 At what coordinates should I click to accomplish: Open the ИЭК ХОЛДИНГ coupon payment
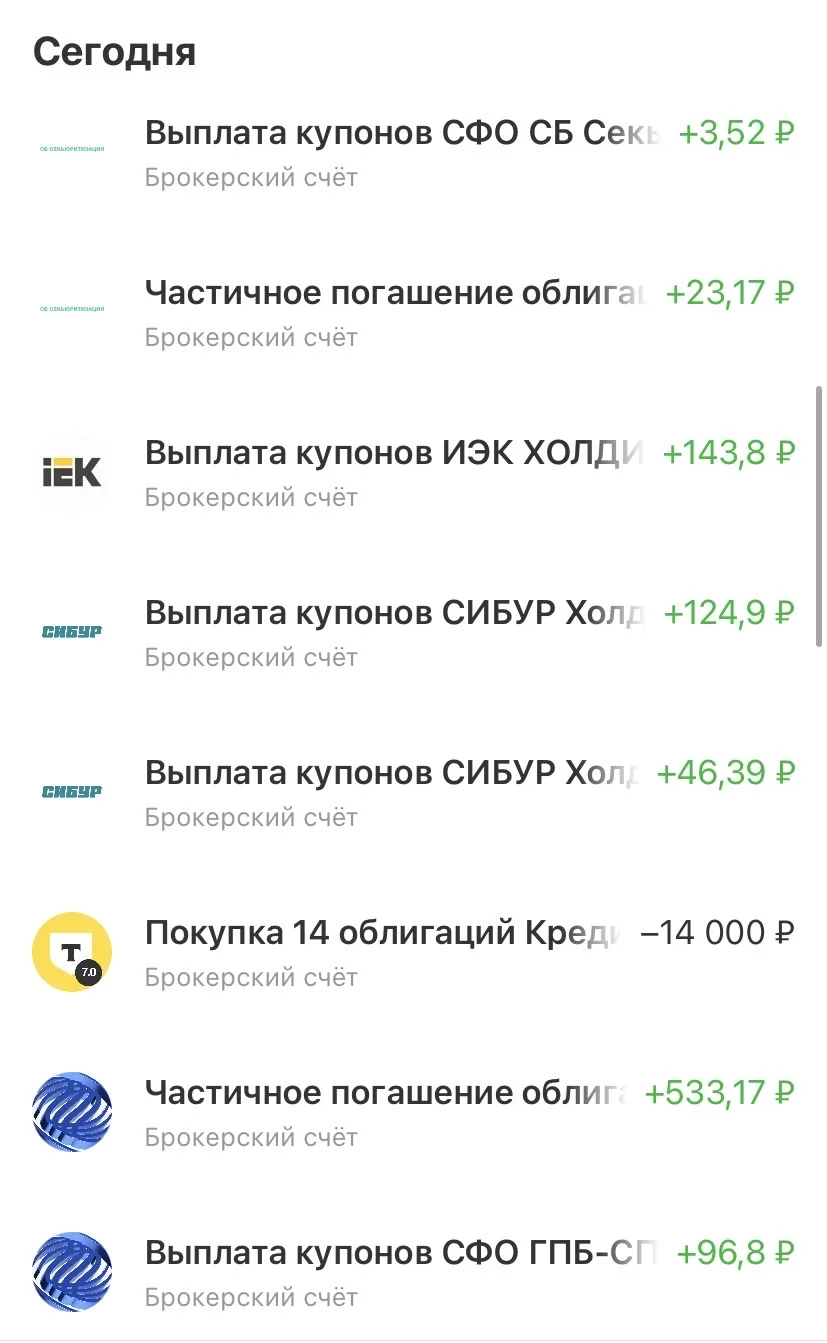point(413,471)
